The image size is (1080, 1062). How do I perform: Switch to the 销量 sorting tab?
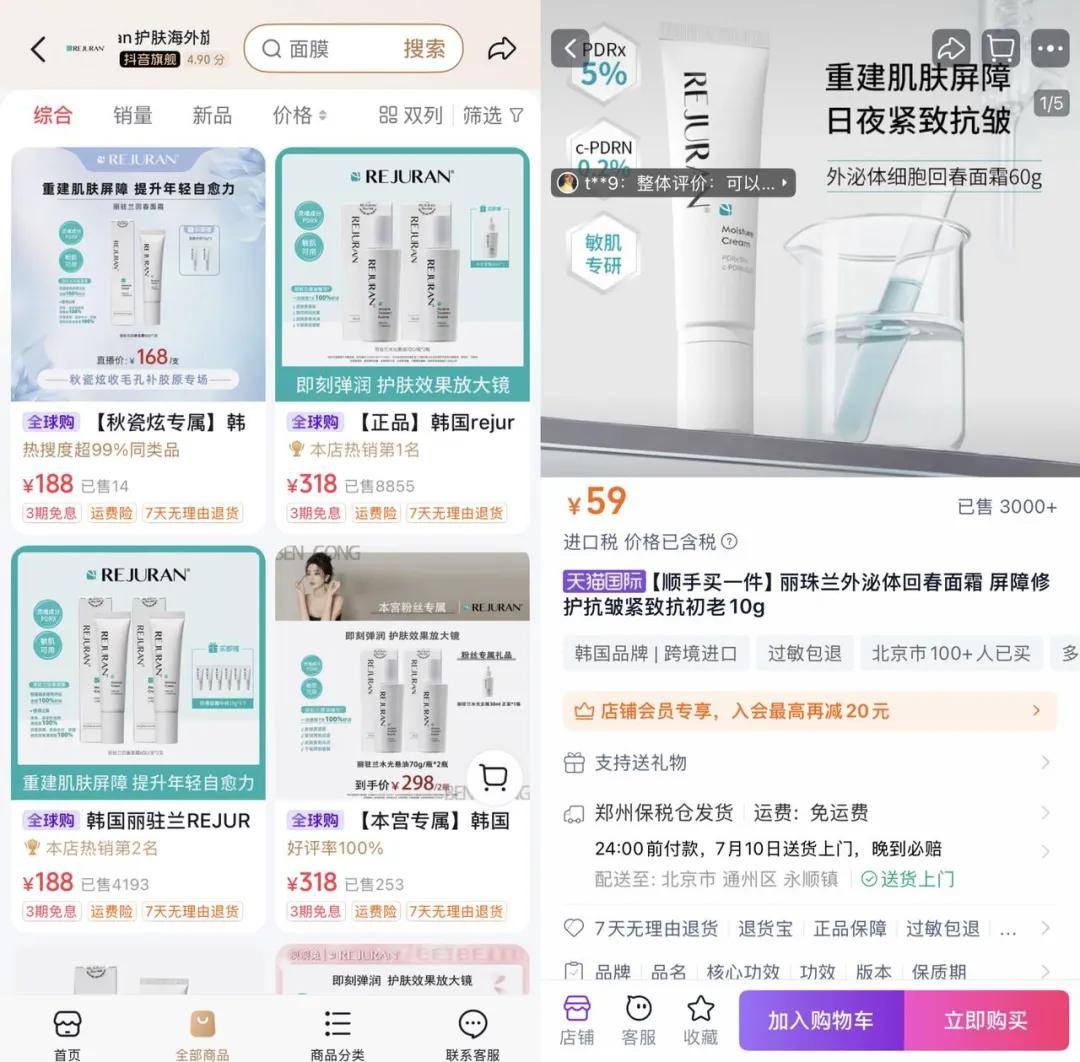tap(132, 115)
